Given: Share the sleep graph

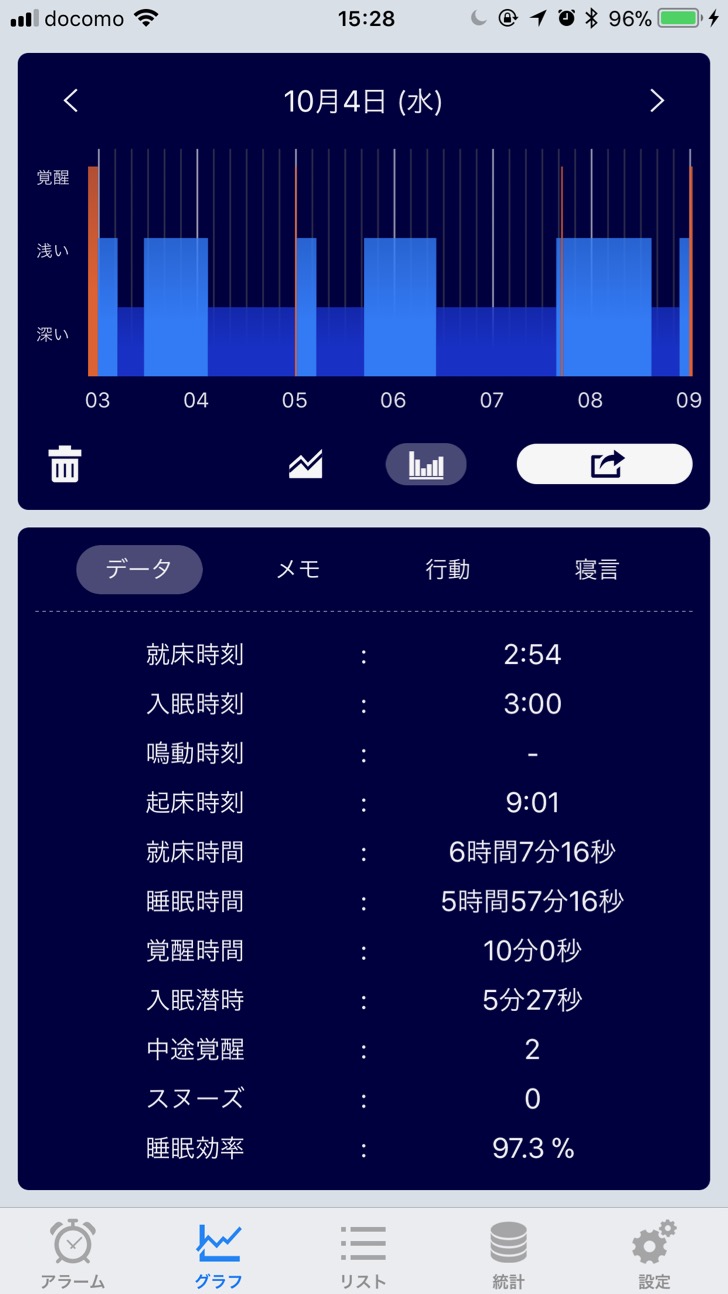Looking at the screenshot, I should coord(604,465).
